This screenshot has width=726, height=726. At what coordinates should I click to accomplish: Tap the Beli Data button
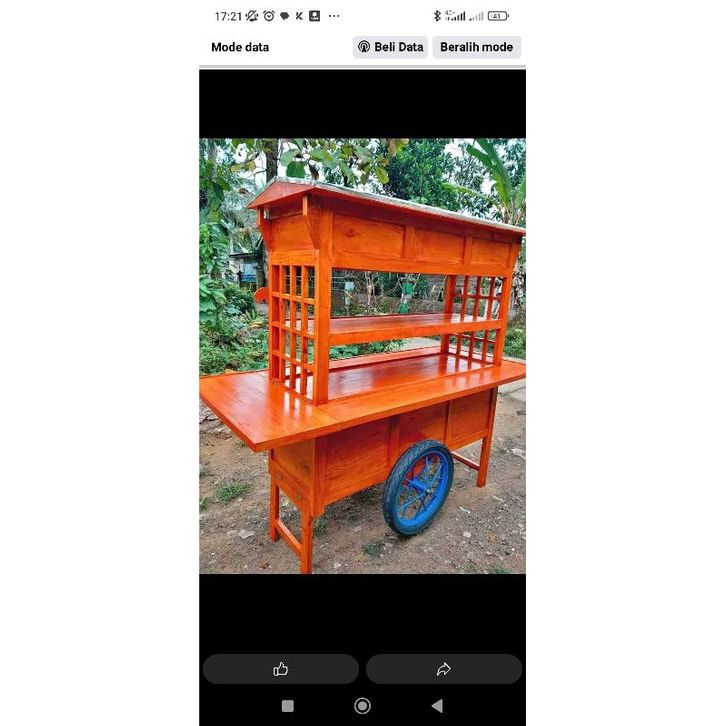click(x=390, y=47)
